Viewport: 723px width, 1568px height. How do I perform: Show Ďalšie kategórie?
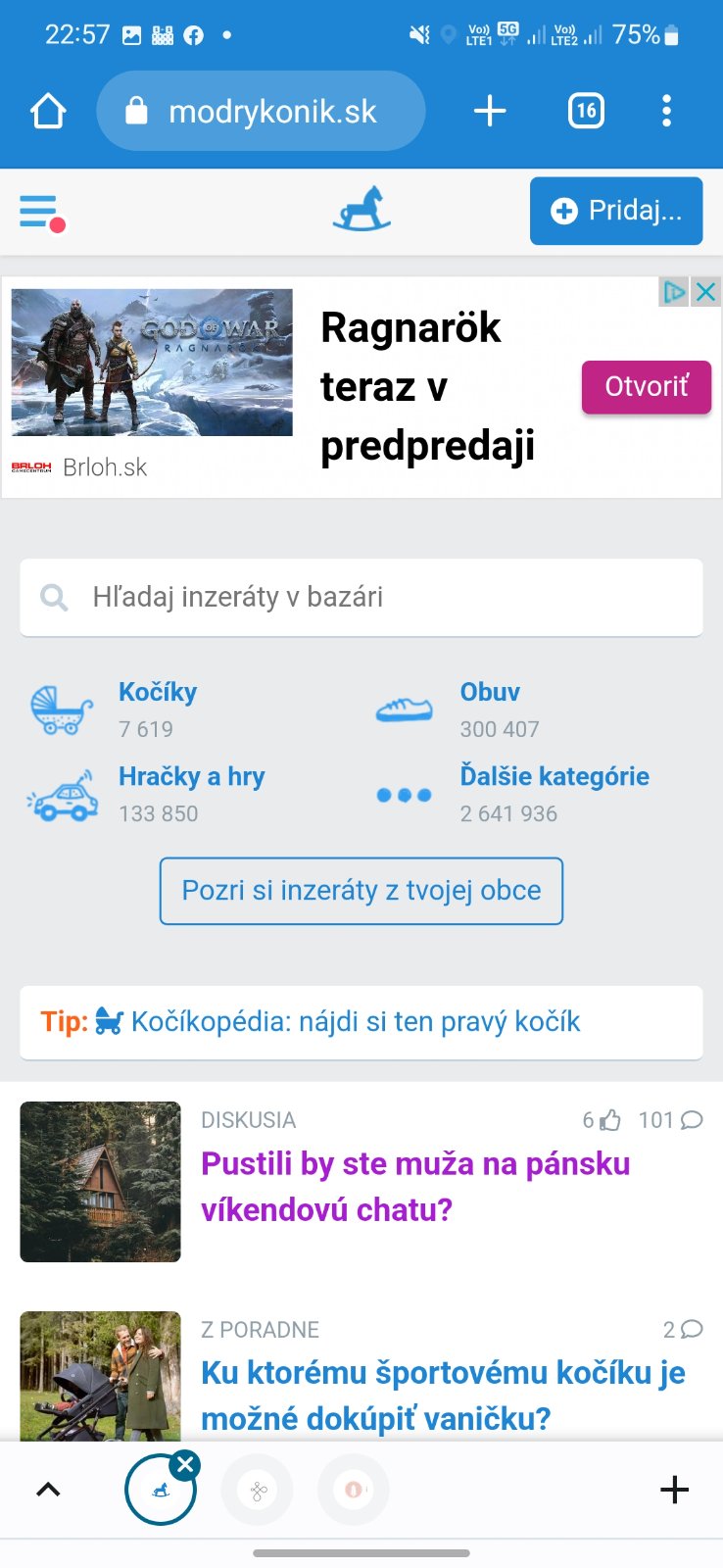(x=554, y=777)
